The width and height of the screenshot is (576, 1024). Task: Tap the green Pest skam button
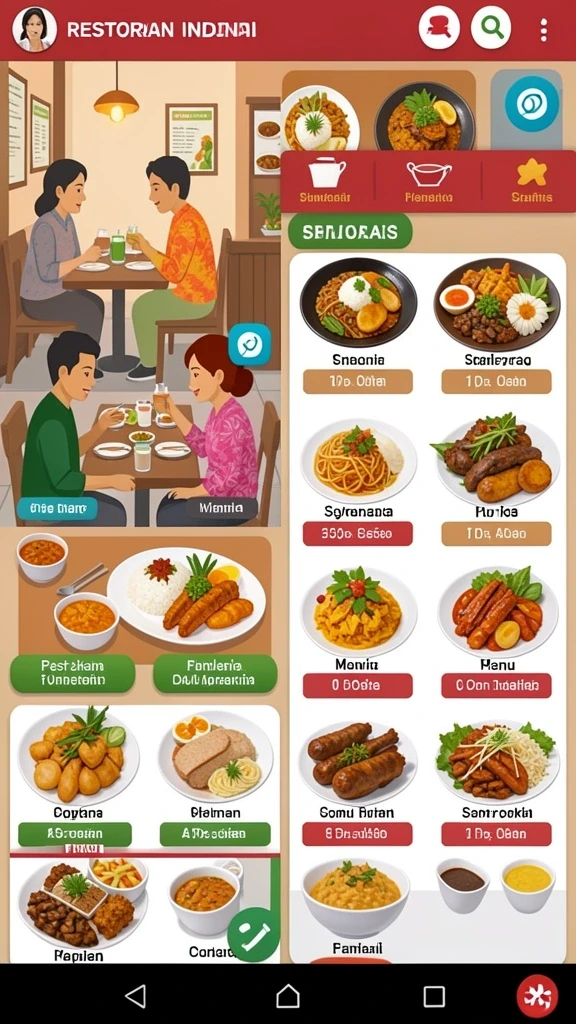click(x=72, y=674)
